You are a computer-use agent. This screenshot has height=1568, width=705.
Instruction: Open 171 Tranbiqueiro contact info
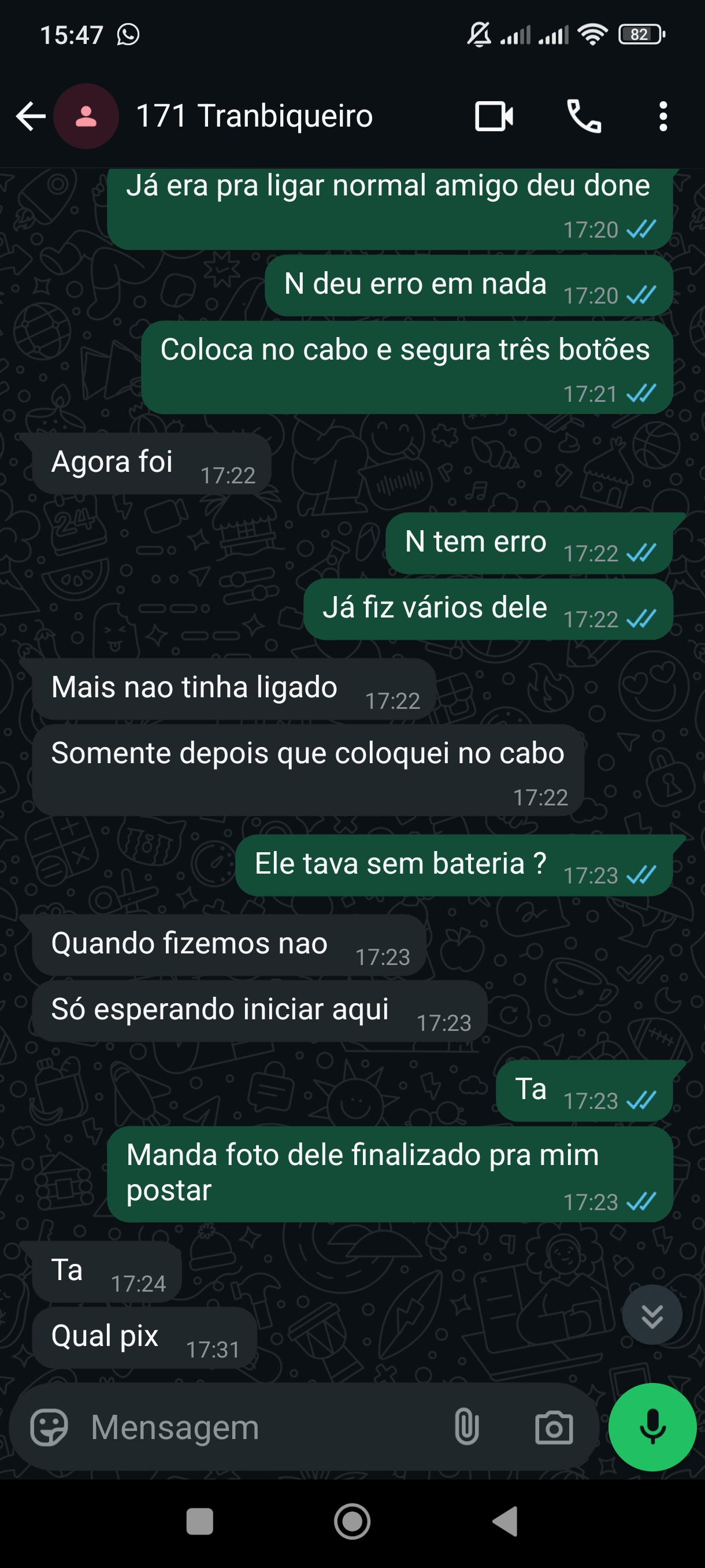coord(254,116)
